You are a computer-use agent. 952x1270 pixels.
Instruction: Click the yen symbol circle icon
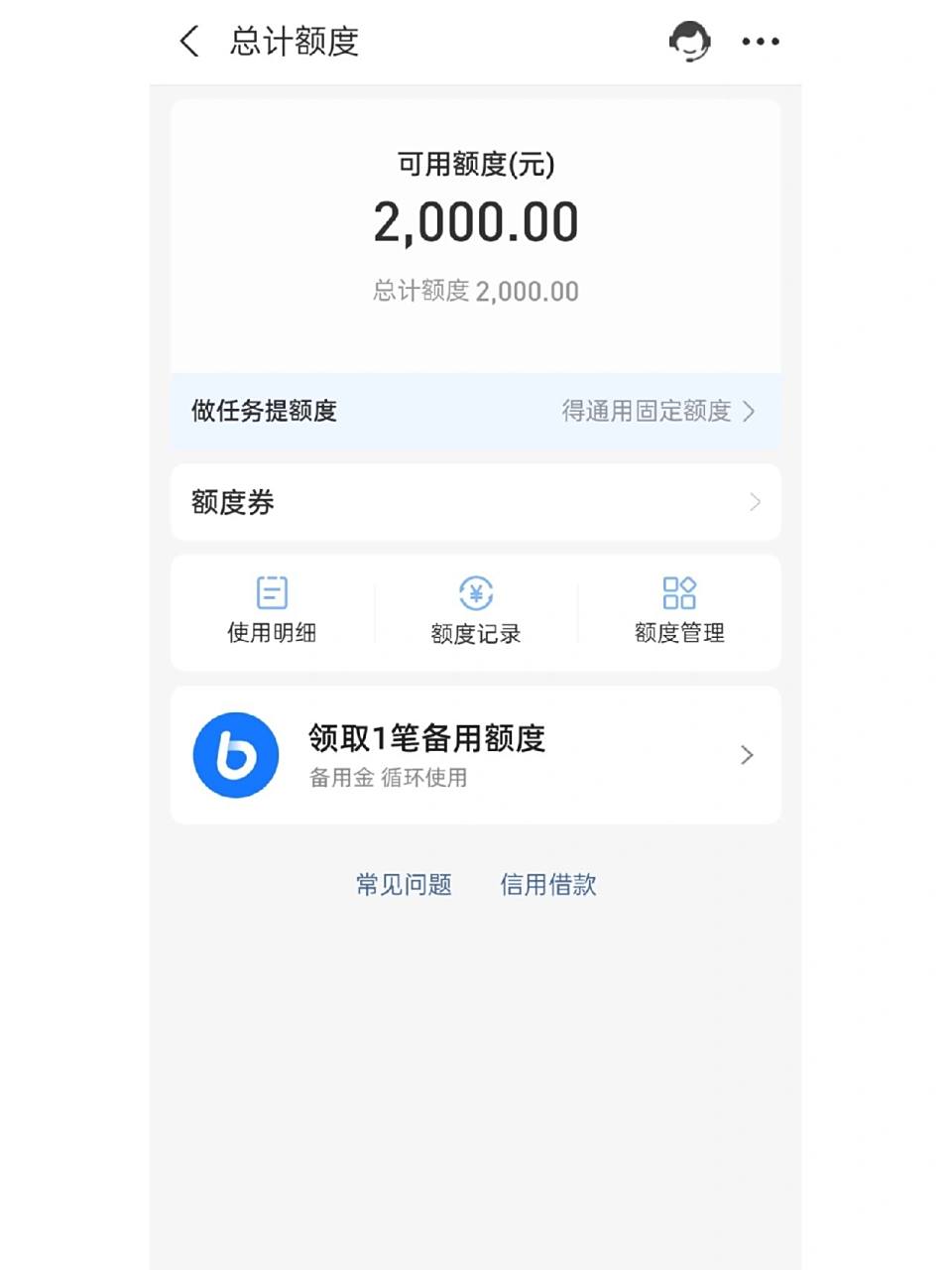[x=474, y=593]
